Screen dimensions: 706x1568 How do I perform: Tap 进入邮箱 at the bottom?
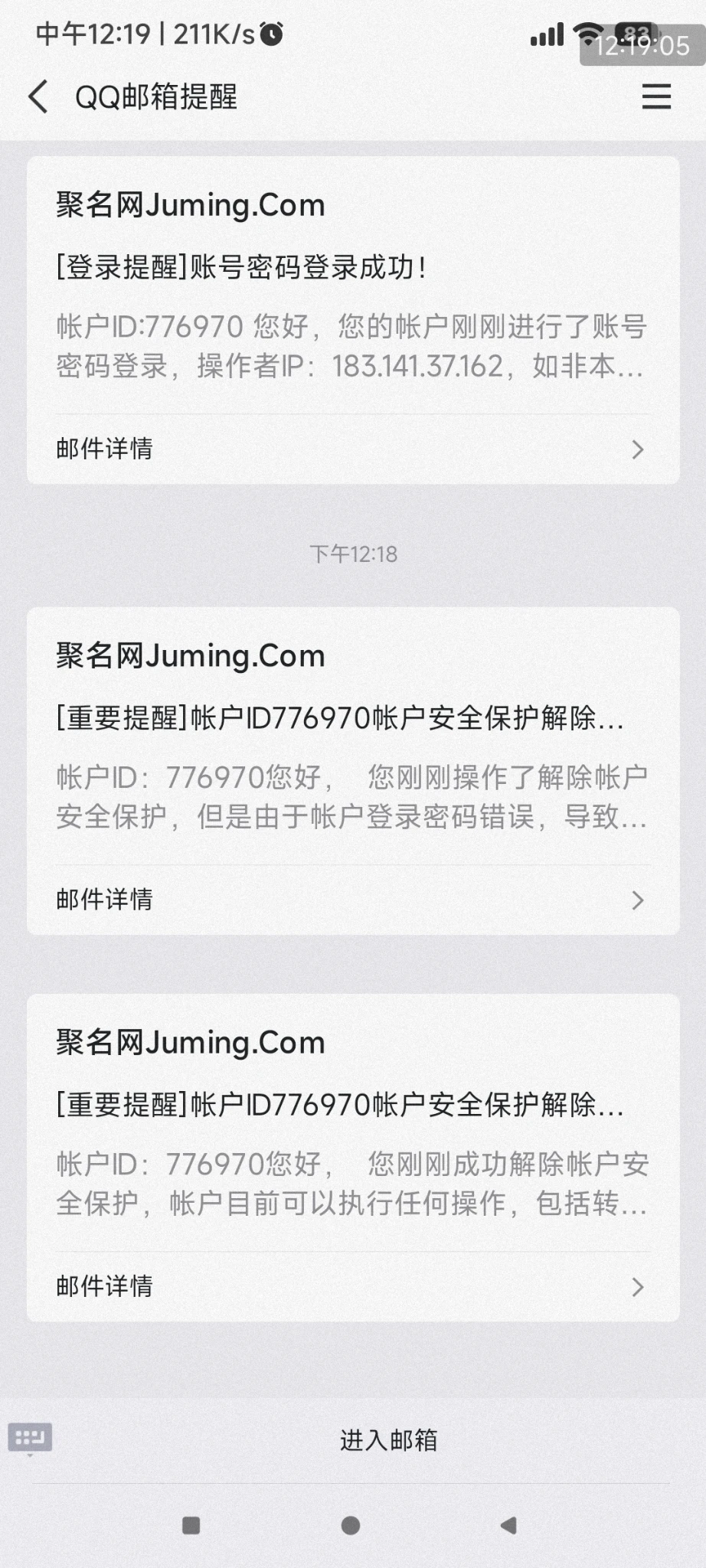(x=388, y=1440)
